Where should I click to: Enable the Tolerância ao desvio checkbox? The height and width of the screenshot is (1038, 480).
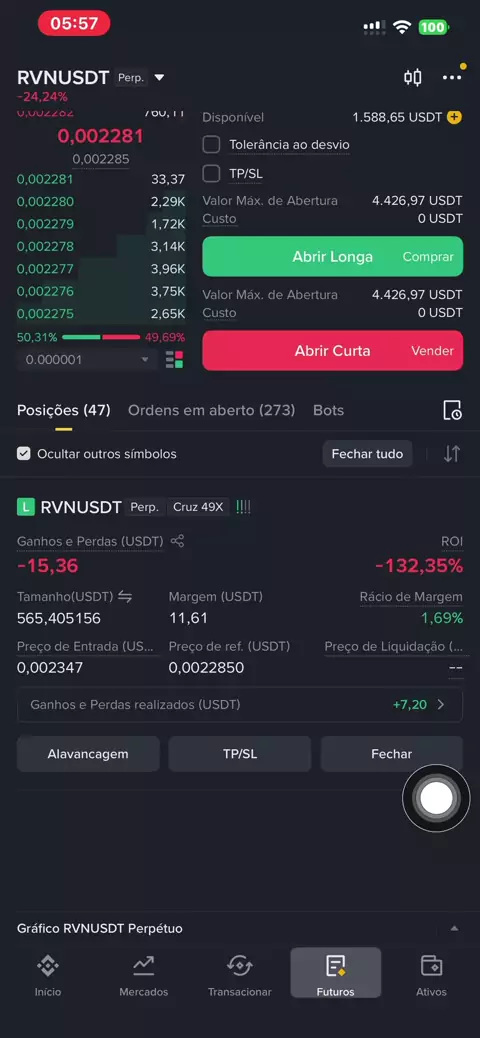pyautogui.click(x=211, y=144)
